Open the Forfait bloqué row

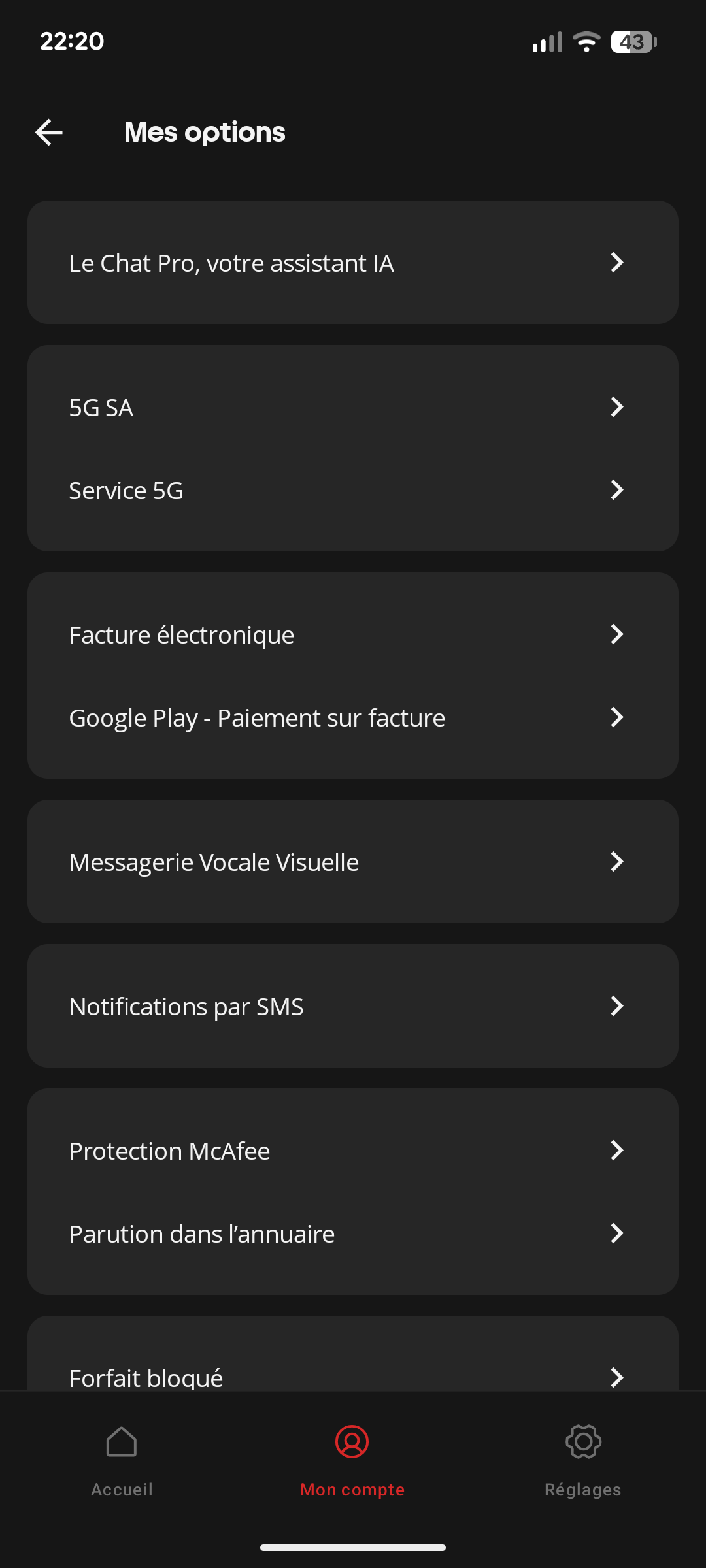(x=353, y=1365)
